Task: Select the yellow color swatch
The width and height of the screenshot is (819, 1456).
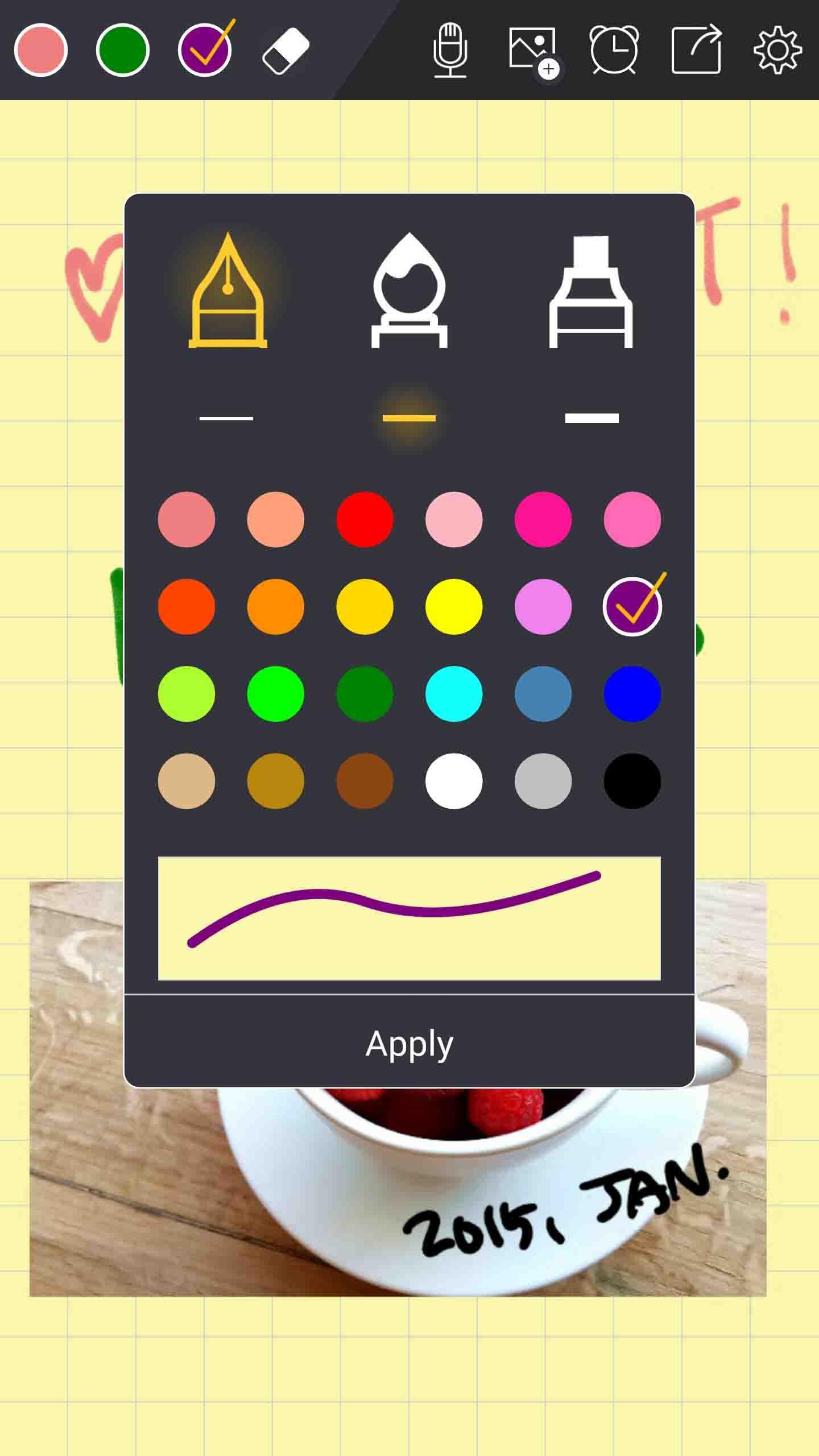Action: click(454, 606)
